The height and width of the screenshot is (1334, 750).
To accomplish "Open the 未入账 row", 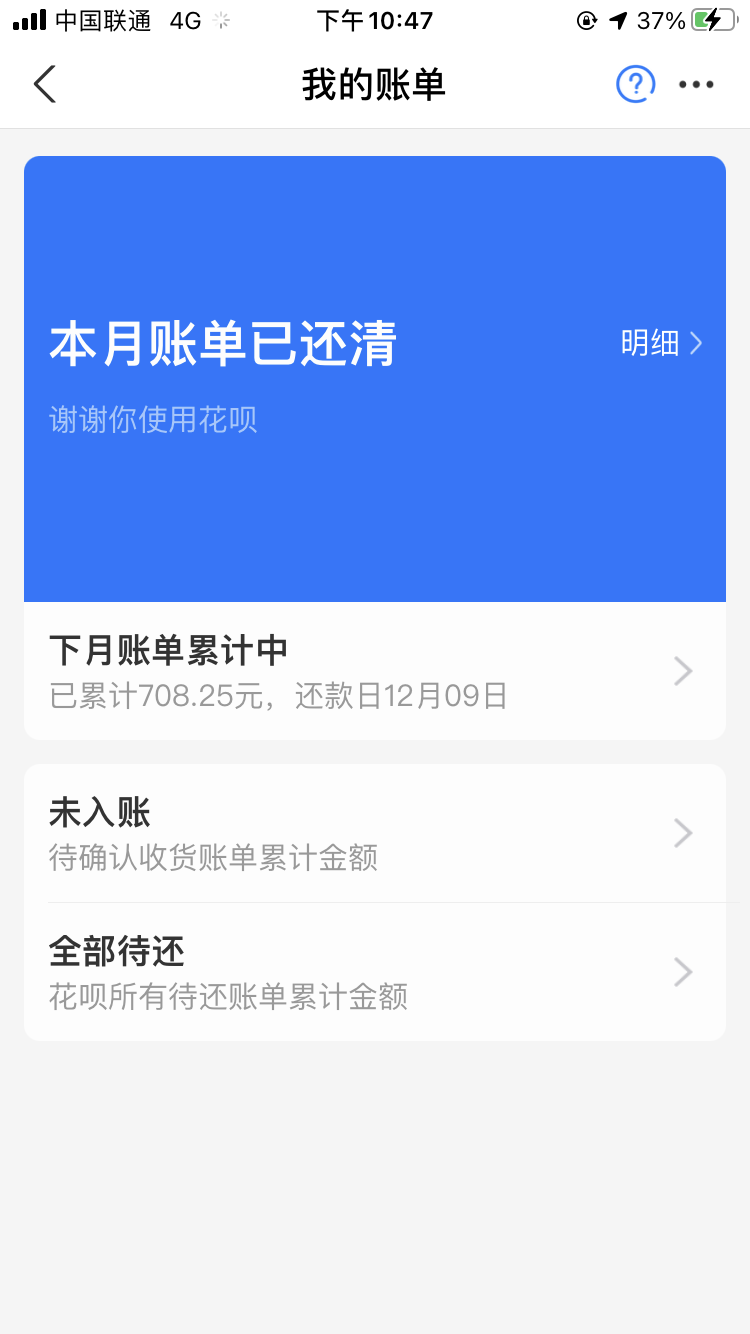I will point(375,833).
